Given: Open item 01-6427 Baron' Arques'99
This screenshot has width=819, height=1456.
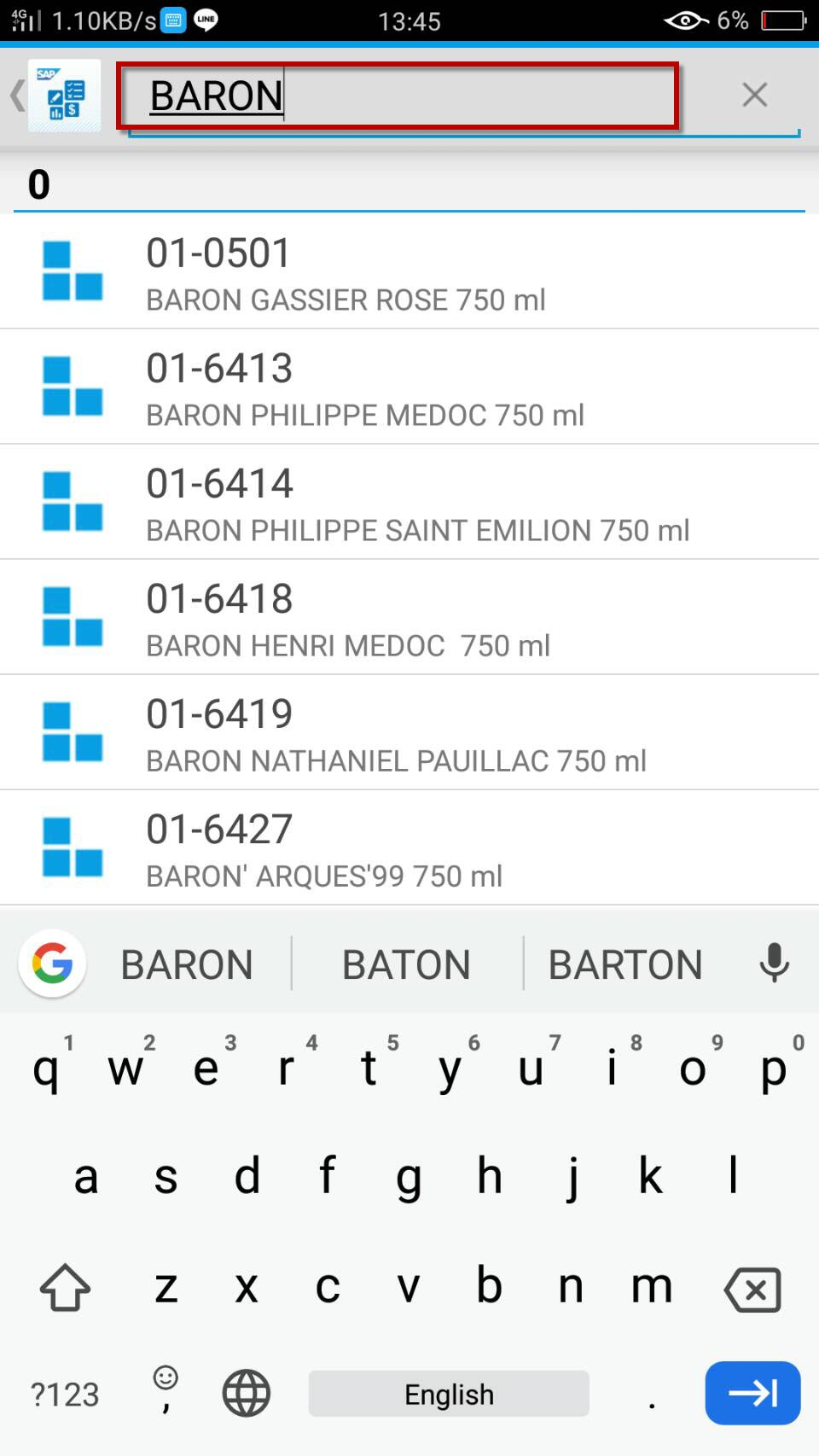Looking at the screenshot, I should pyautogui.click(x=409, y=847).
